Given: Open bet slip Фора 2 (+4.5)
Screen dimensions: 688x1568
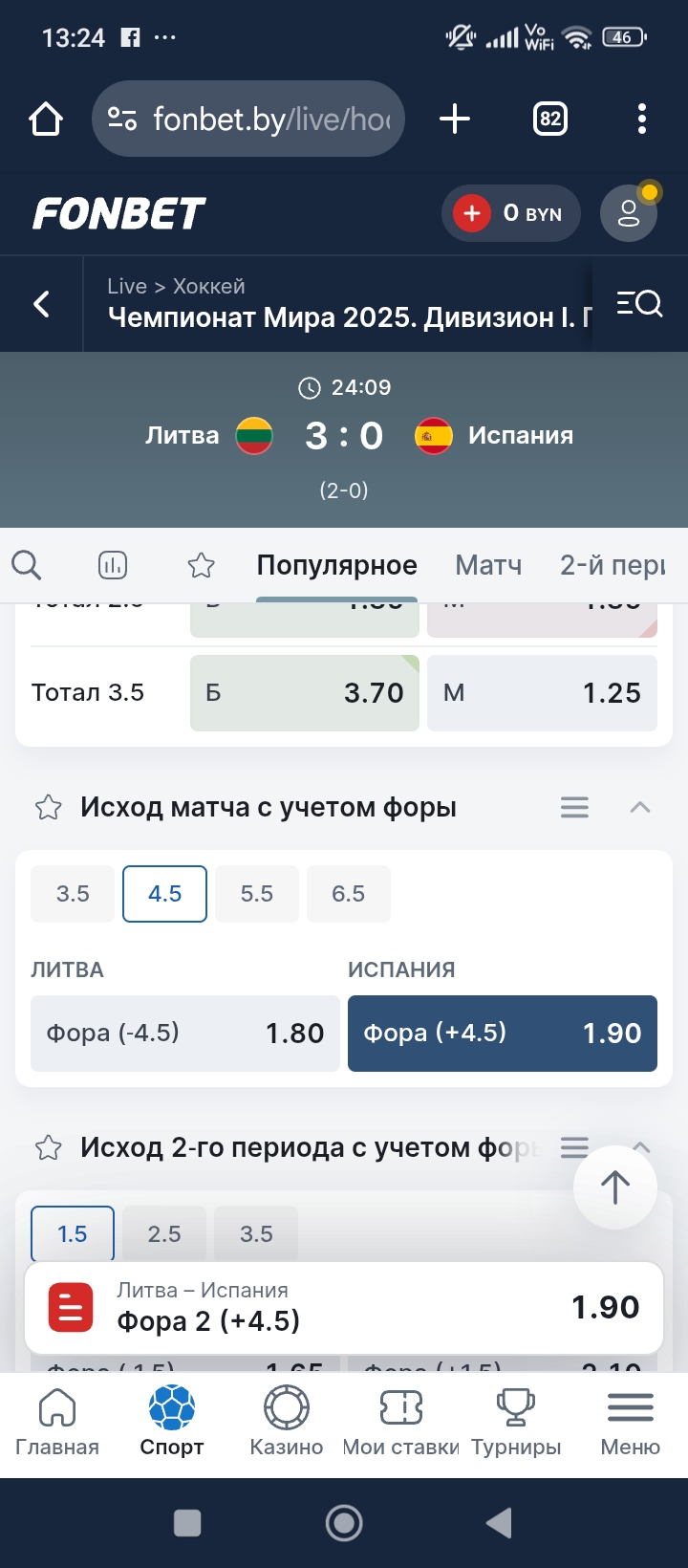Looking at the screenshot, I should (x=344, y=1307).
